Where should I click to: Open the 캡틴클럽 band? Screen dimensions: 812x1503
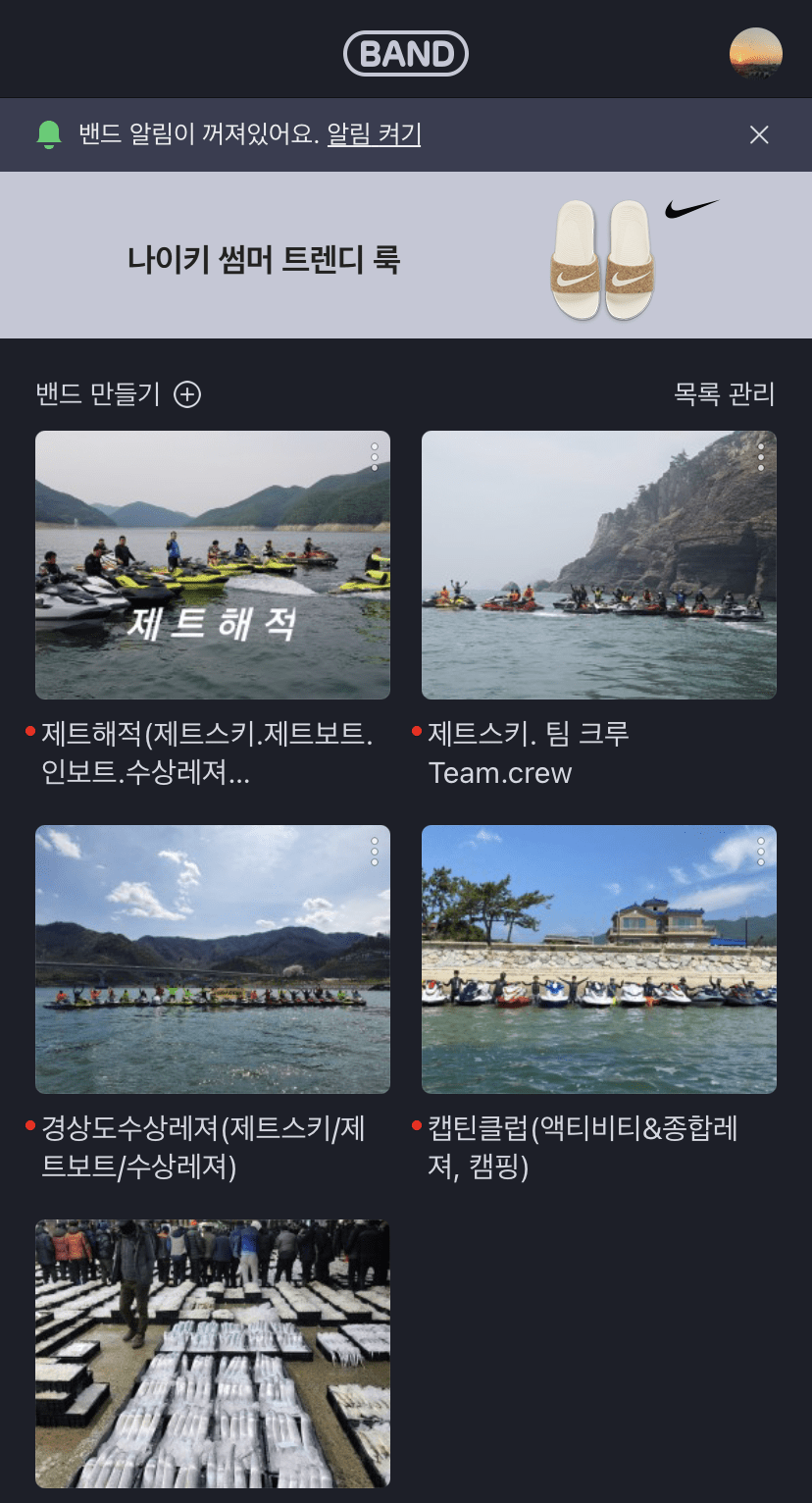coord(598,959)
